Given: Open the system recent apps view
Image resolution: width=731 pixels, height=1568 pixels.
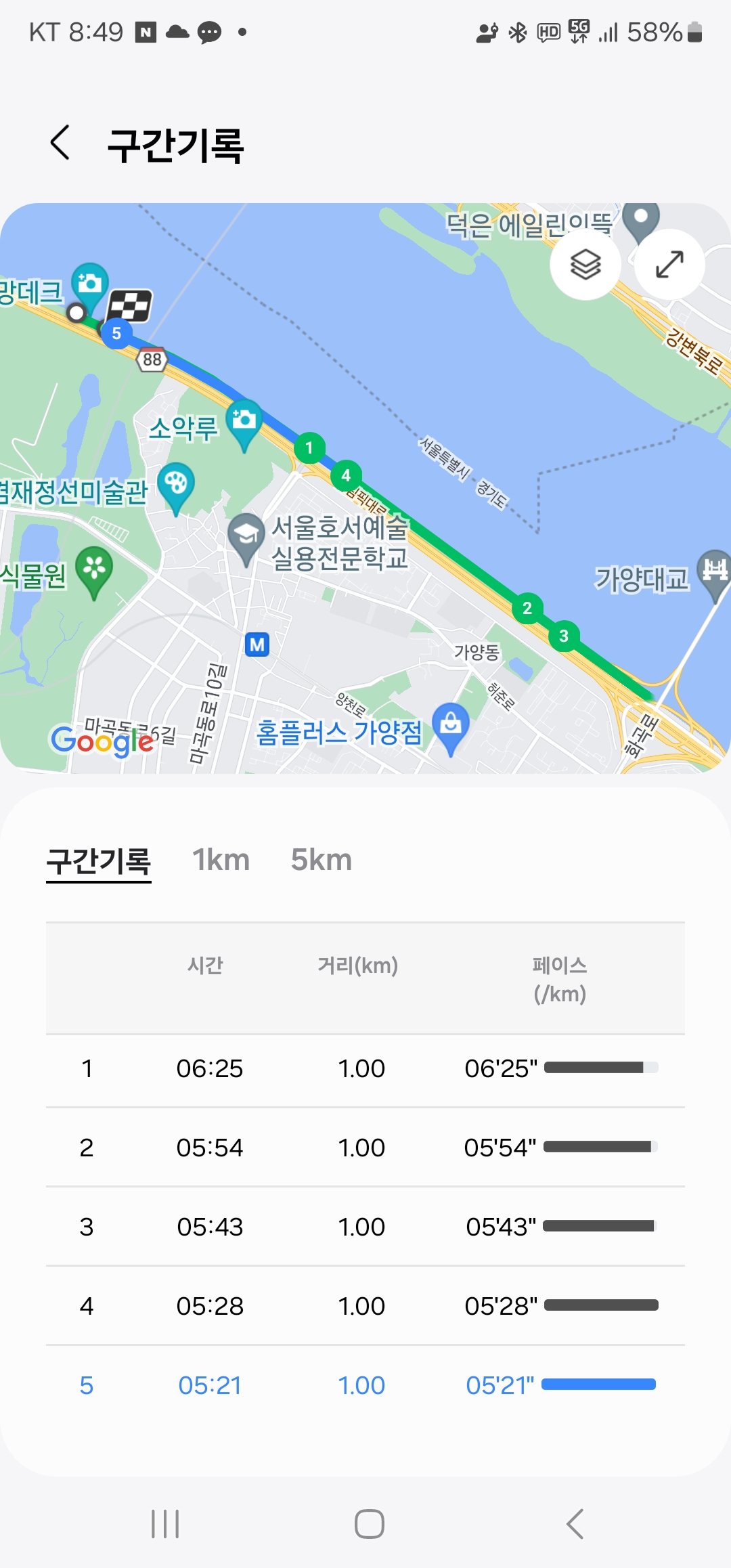Looking at the screenshot, I should pos(165,1524).
